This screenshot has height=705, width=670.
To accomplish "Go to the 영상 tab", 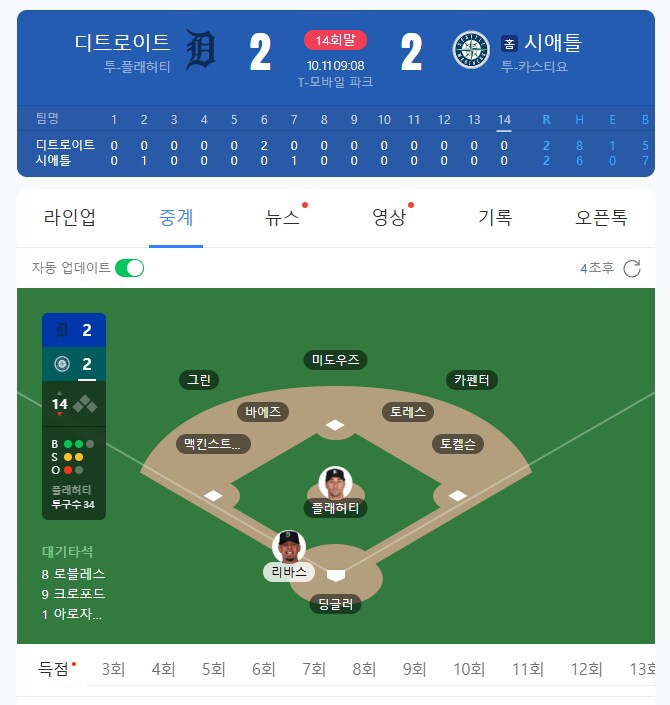I will [389, 217].
